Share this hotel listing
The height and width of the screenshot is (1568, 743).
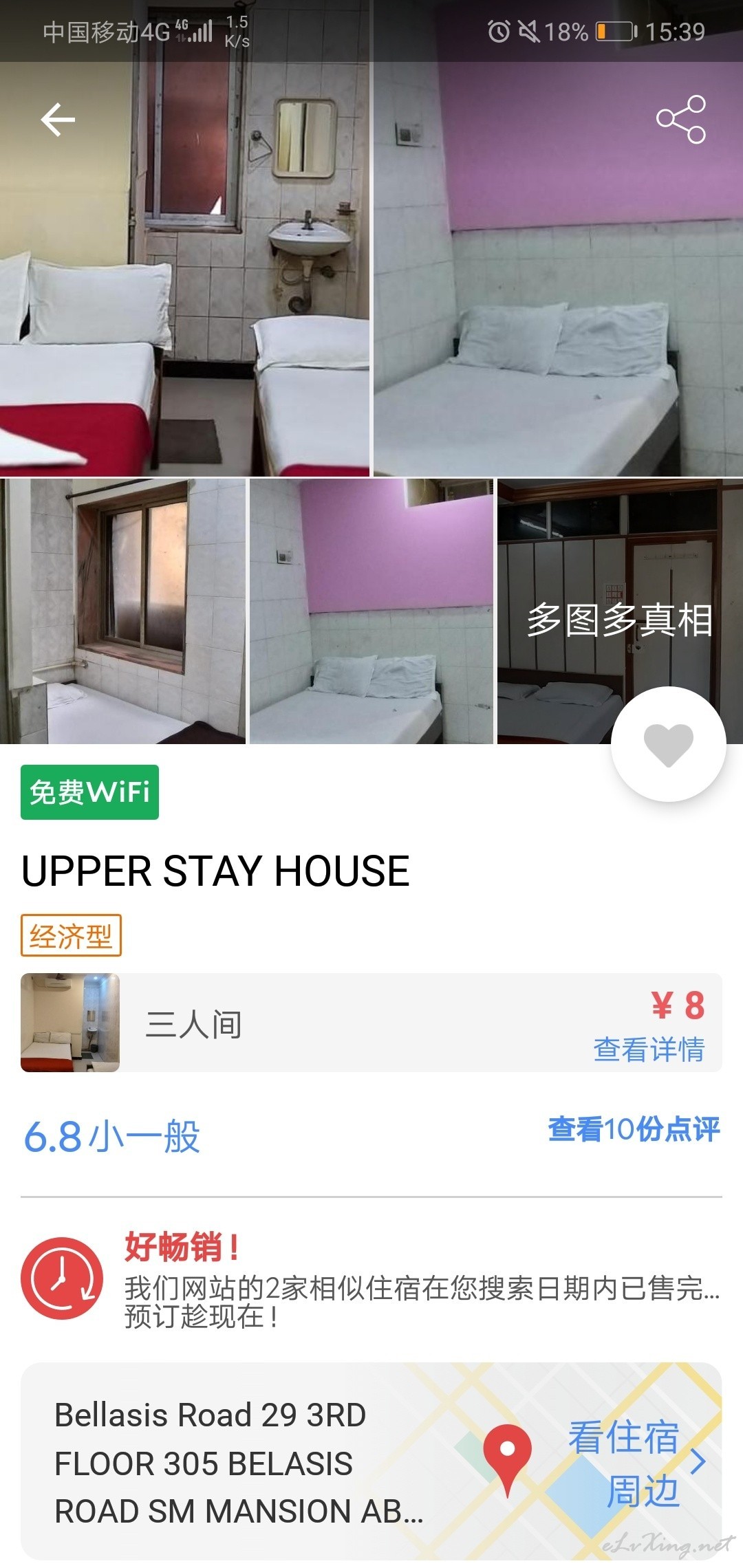(681, 120)
